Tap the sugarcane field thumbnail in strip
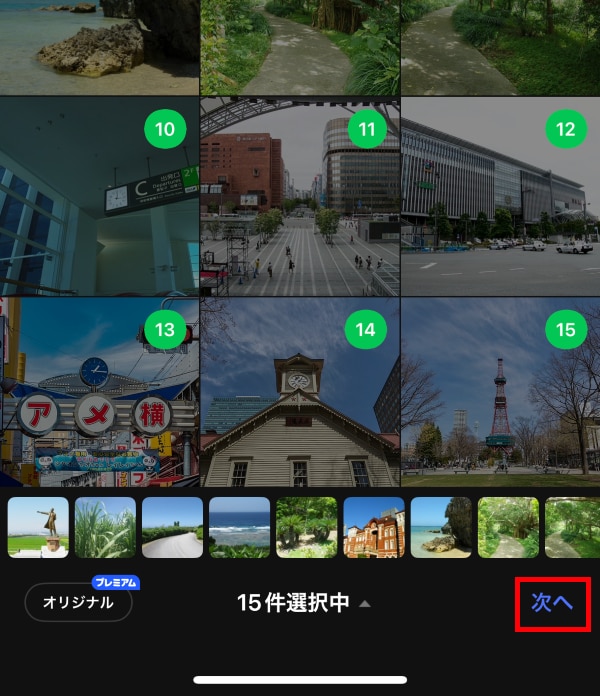This screenshot has width=600, height=696. click(x=105, y=528)
